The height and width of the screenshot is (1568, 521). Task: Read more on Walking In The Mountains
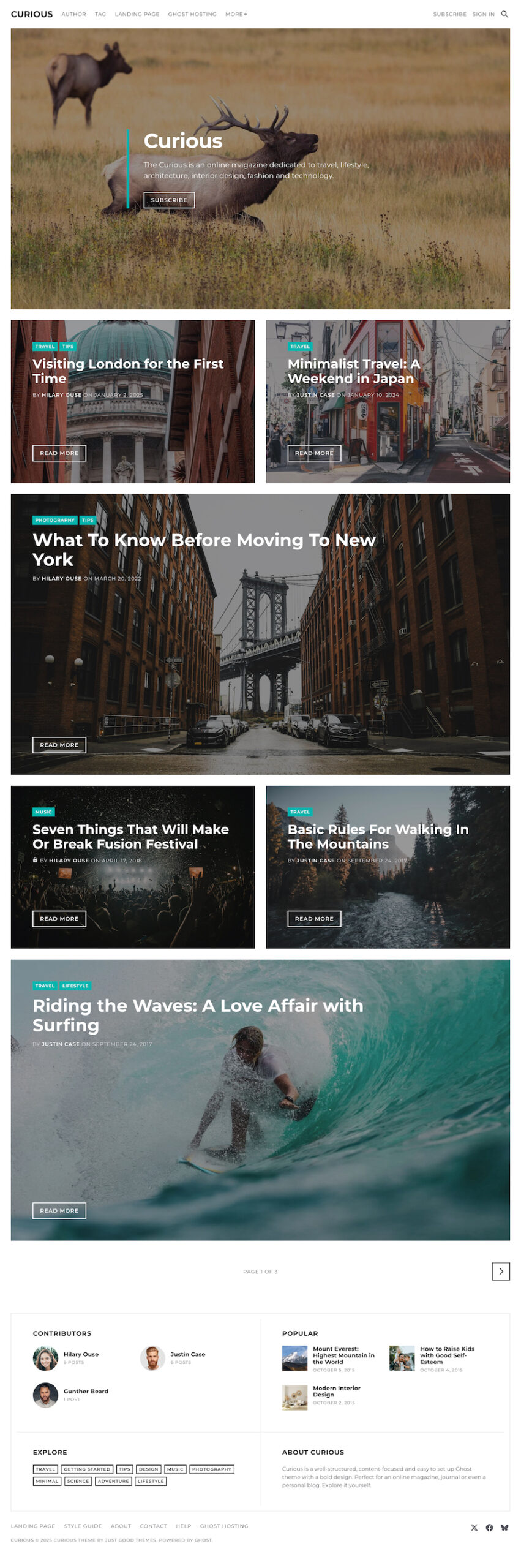pyautogui.click(x=314, y=919)
